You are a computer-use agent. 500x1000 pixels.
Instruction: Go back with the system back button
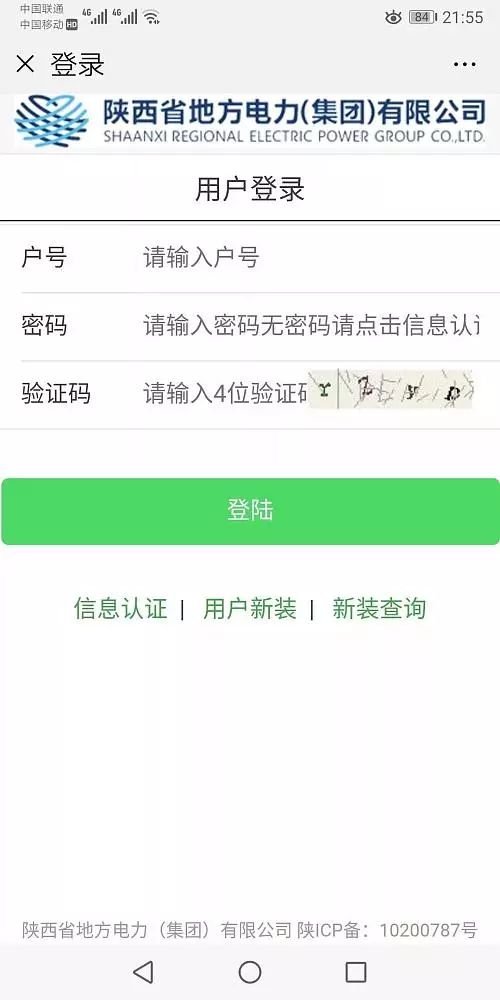tap(143, 972)
